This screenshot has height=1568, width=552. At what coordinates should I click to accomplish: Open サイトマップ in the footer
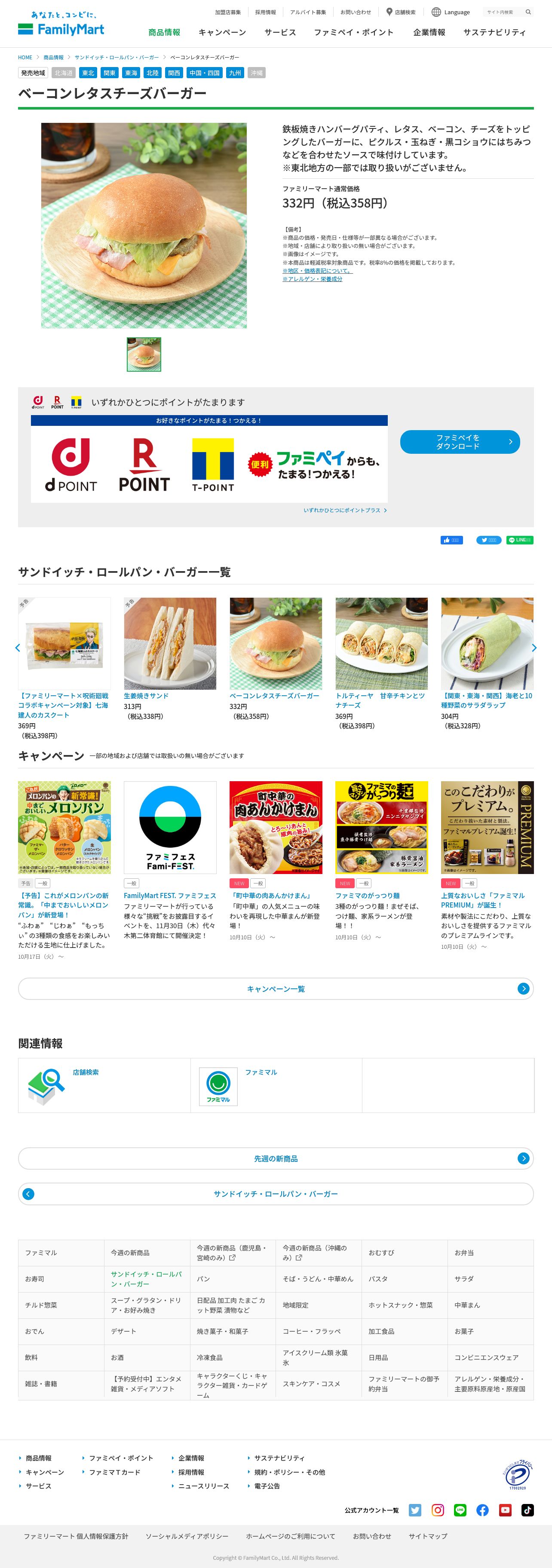(x=428, y=1536)
